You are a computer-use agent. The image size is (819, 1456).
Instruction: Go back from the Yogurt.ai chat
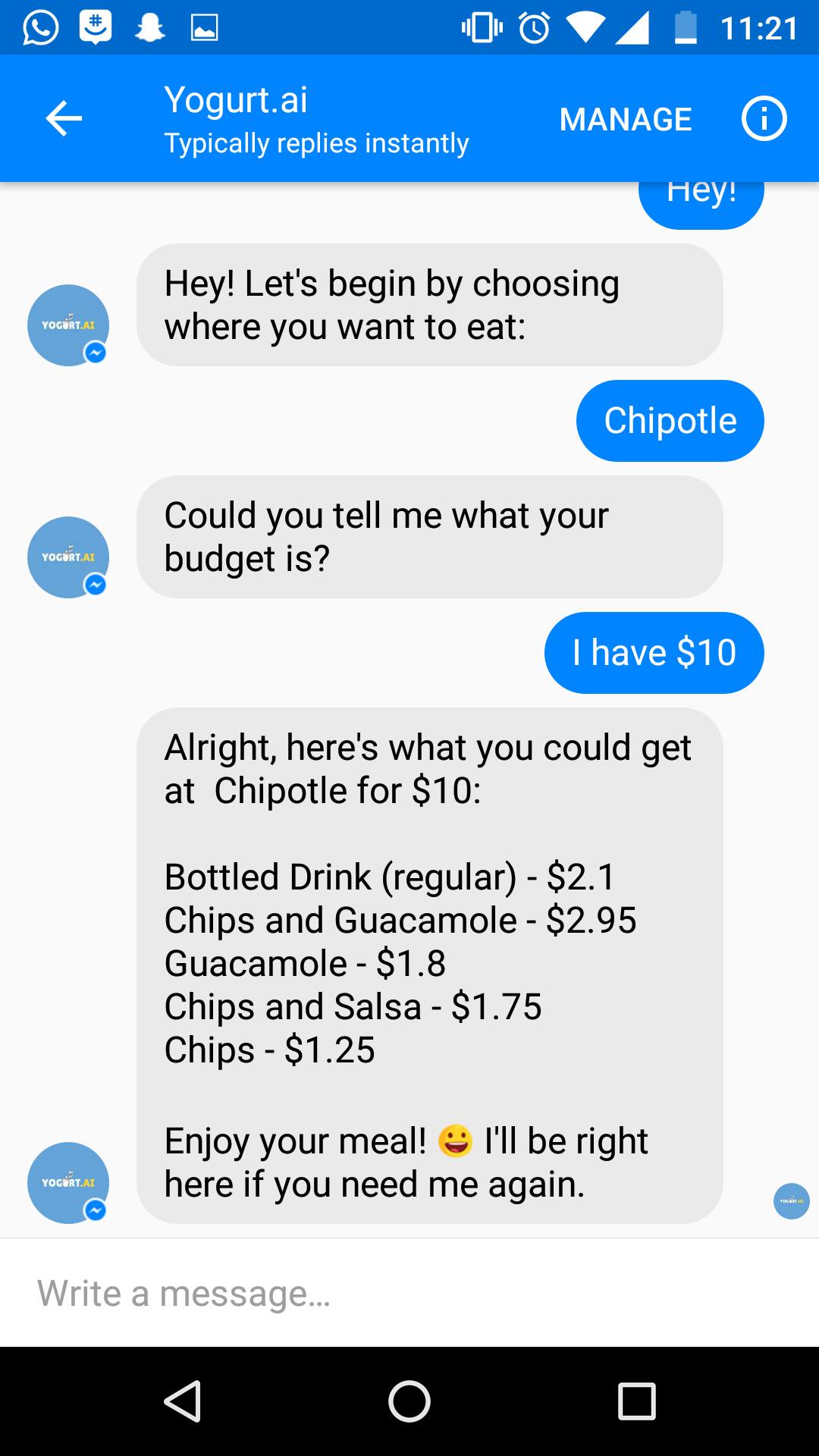(64, 118)
